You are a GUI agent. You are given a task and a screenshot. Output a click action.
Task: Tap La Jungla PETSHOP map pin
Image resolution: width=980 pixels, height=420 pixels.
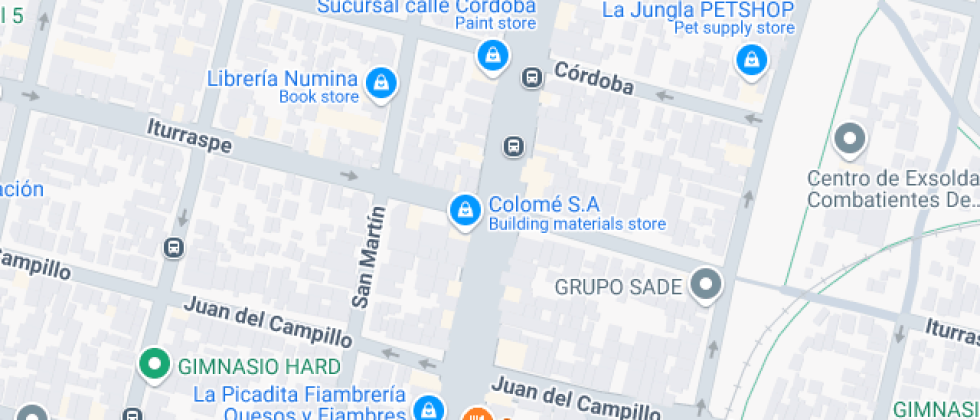coord(749,61)
